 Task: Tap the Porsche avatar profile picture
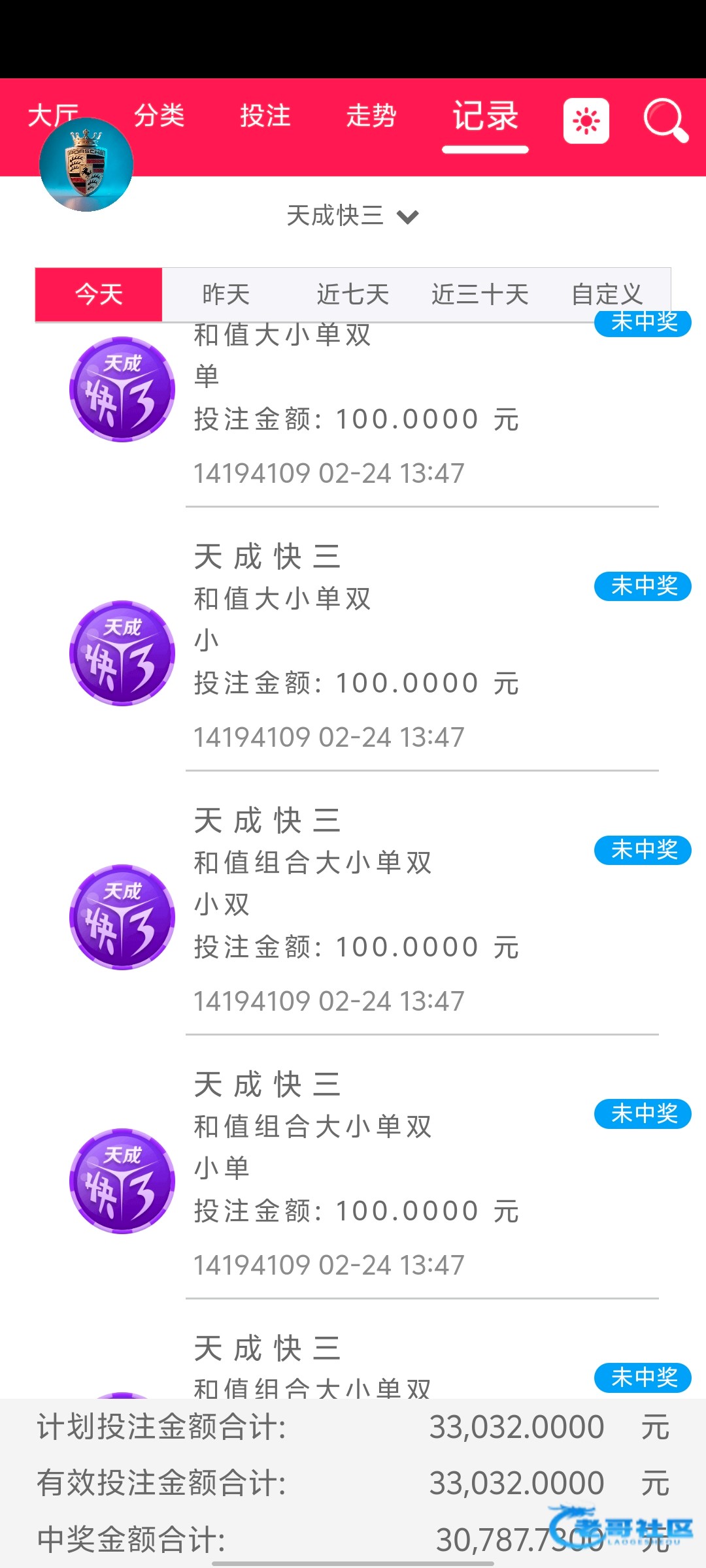coord(86,165)
